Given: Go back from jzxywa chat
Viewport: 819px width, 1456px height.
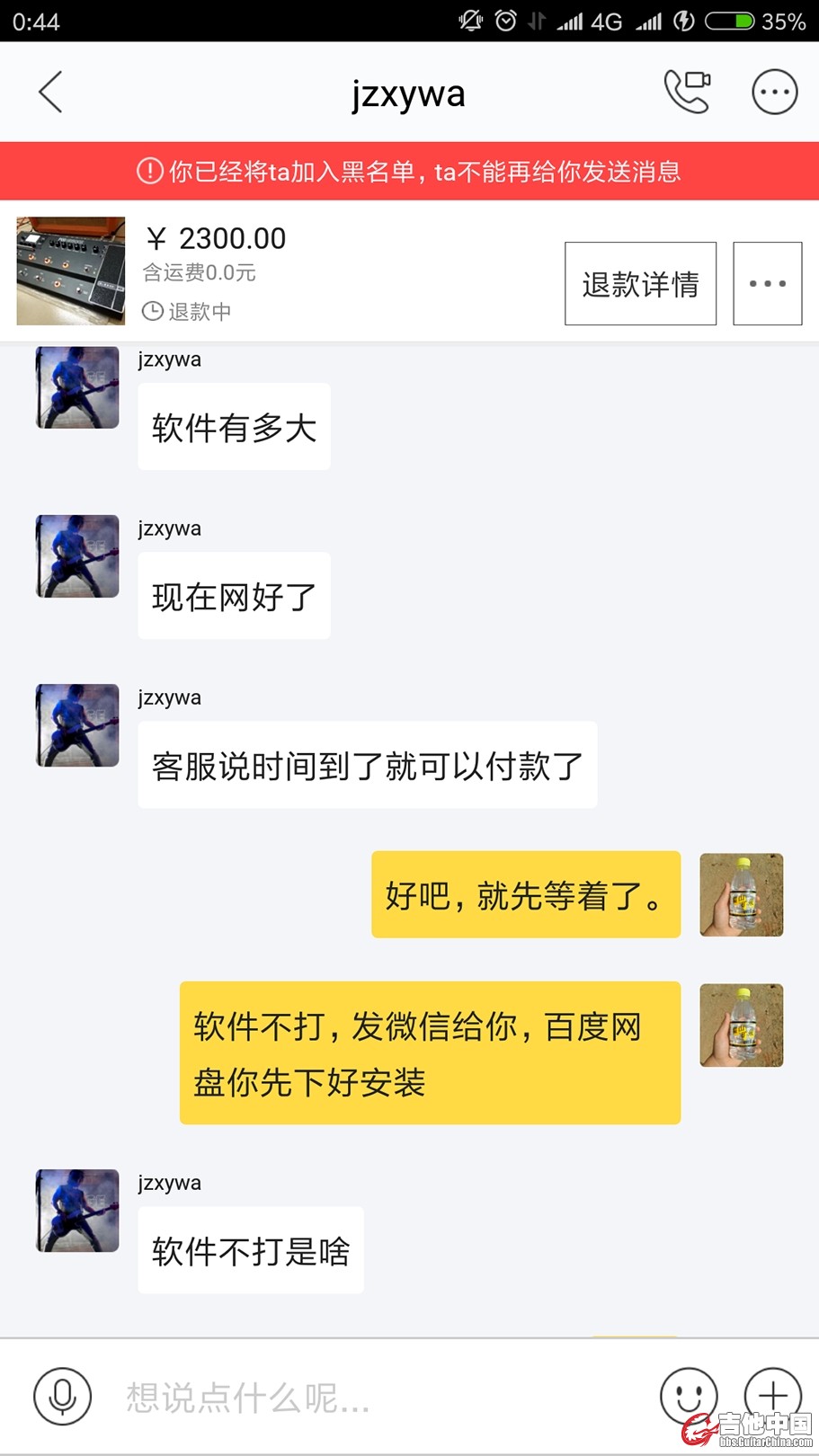Looking at the screenshot, I should pyautogui.click(x=51, y=92).
